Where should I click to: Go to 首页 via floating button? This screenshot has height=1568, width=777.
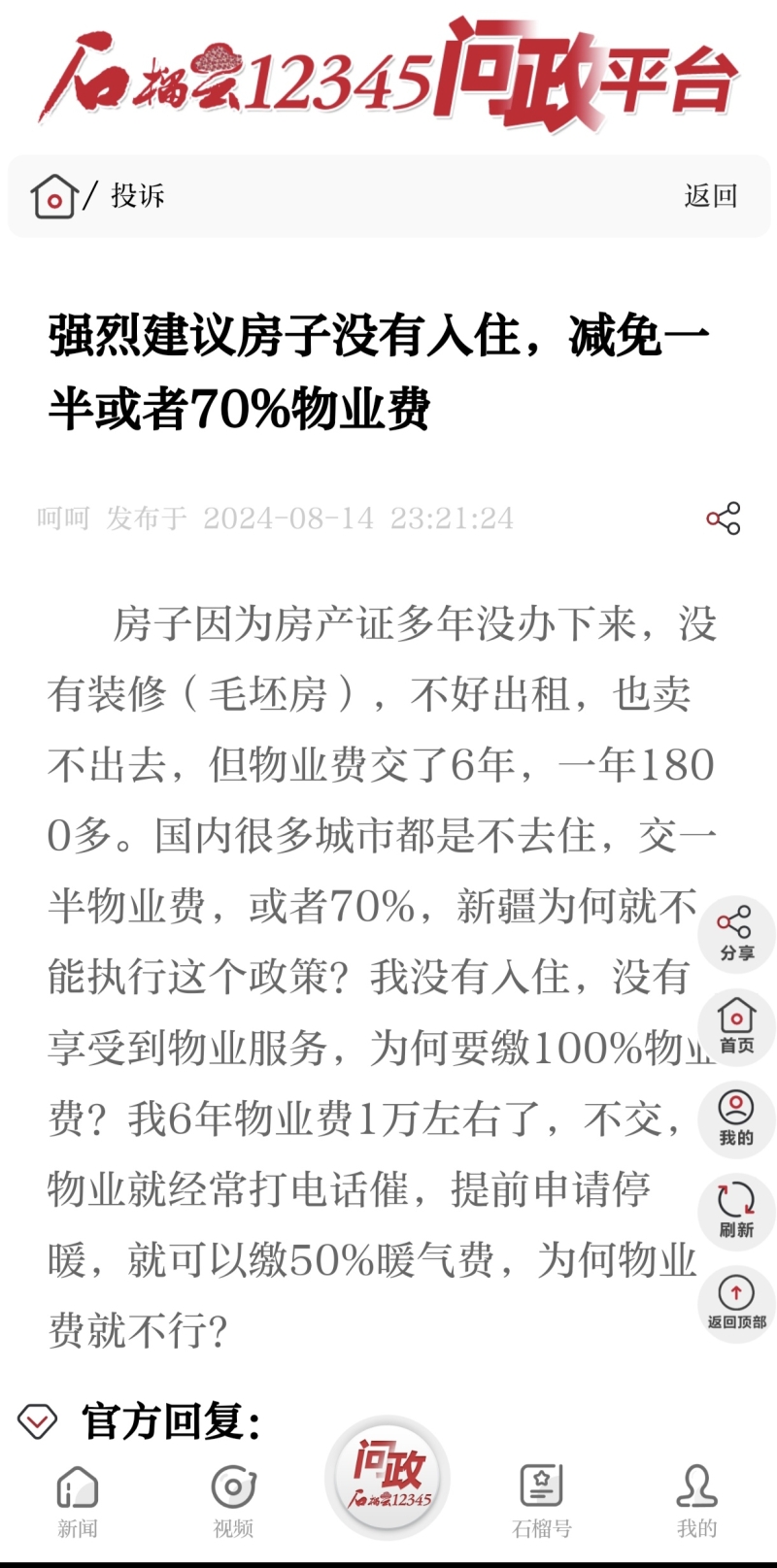736,1025
